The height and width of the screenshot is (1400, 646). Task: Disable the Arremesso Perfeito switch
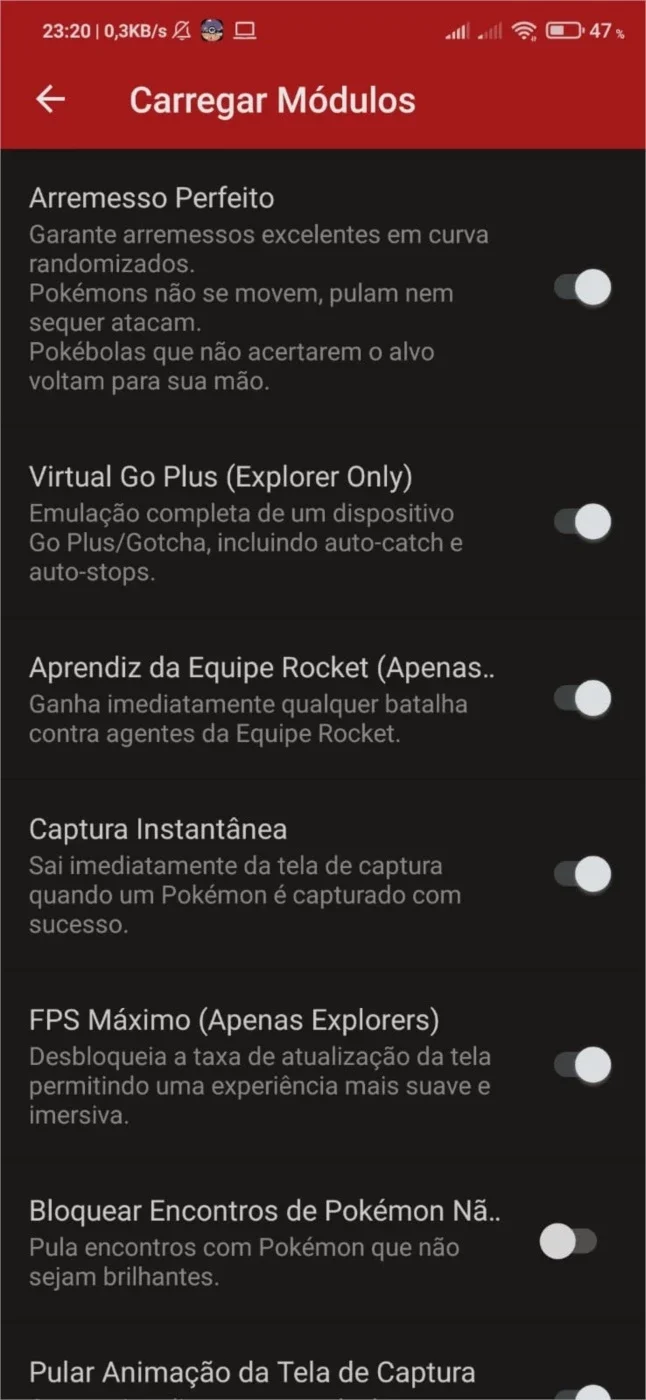pos(583,288)
